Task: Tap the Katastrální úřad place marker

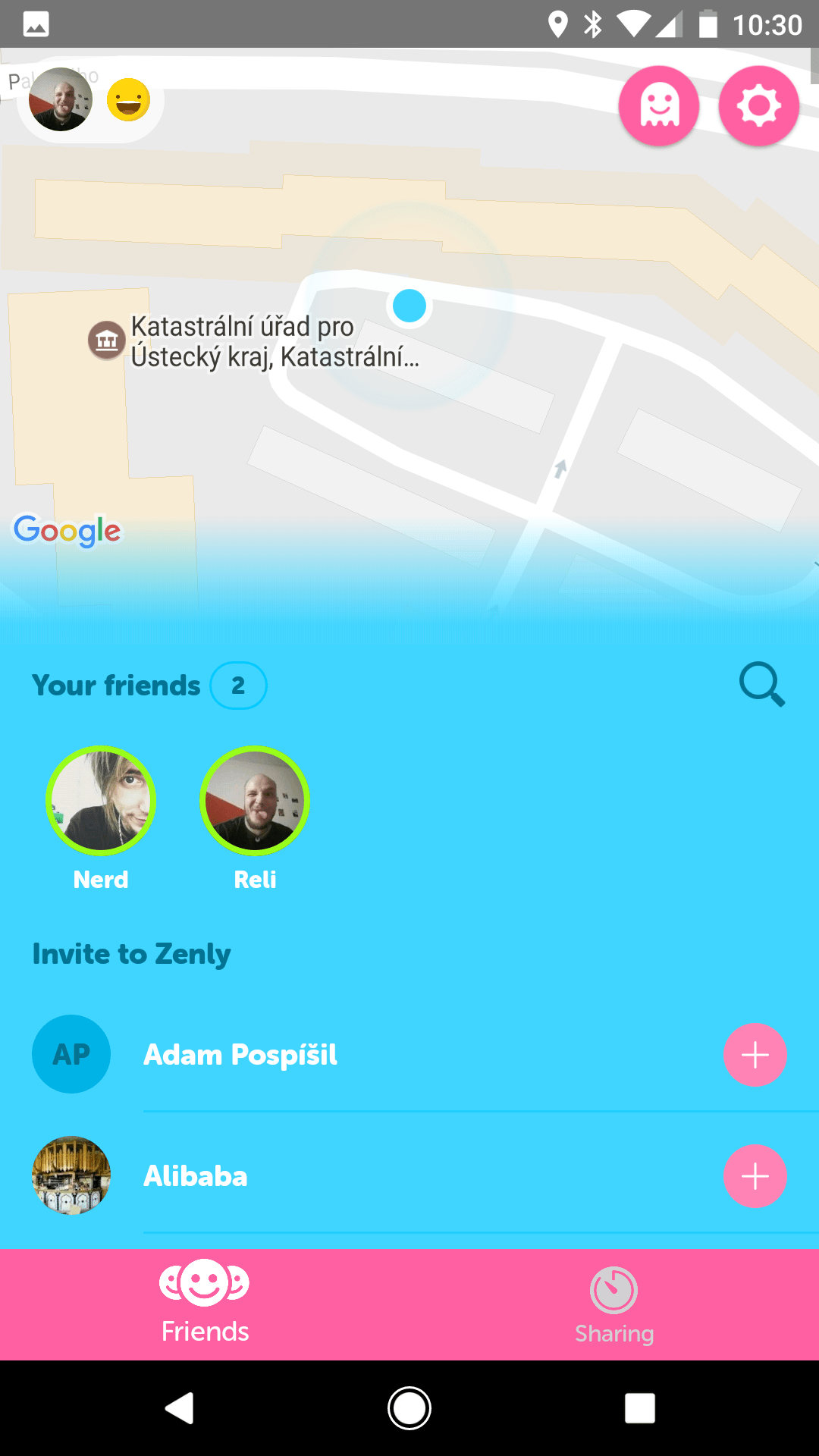Action: (107, 340)
